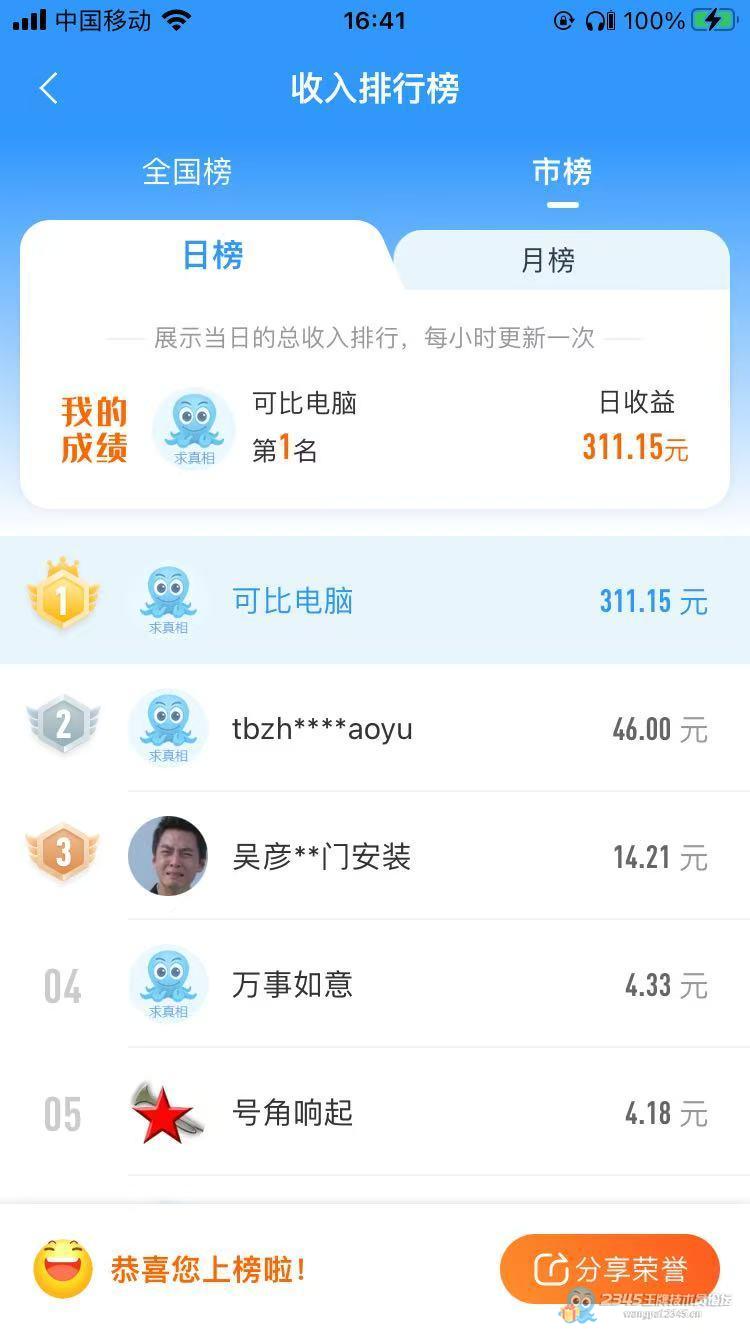Switch to the 月榜 monthly ranking
The image size is (750, 1334).
(548, 261)
